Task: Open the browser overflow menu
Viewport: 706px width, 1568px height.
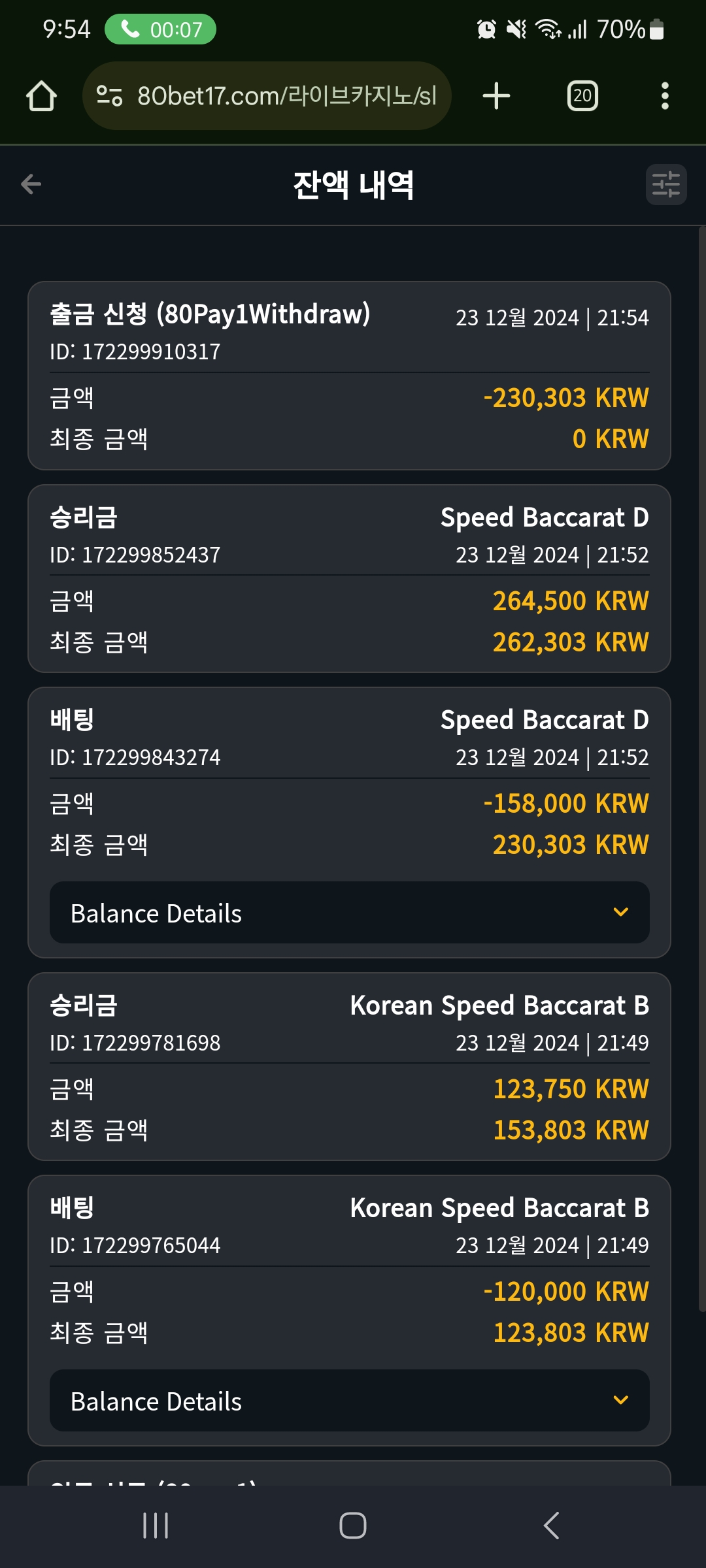Action: point(665,96)
